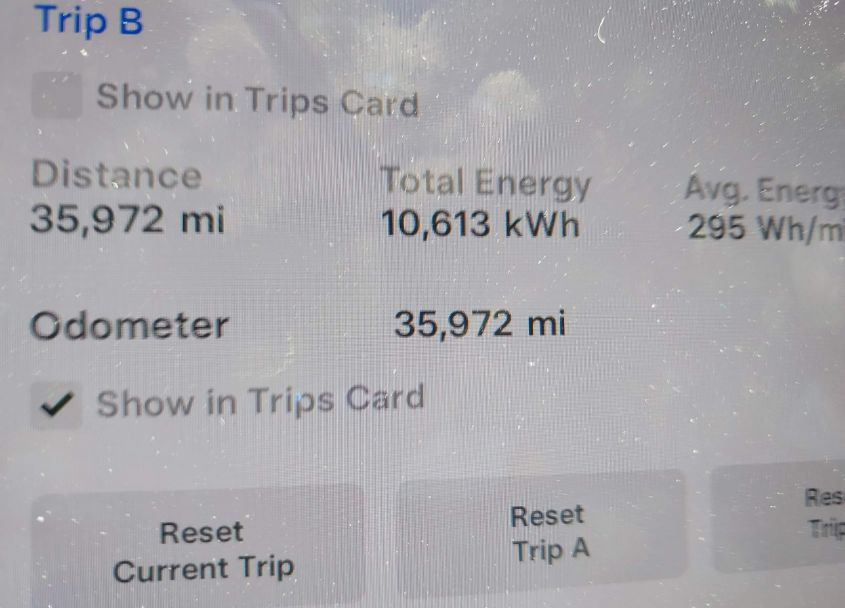Uncheck Show in Trips Card under Odometer
The image size is (845, 608).
(56, 405)
